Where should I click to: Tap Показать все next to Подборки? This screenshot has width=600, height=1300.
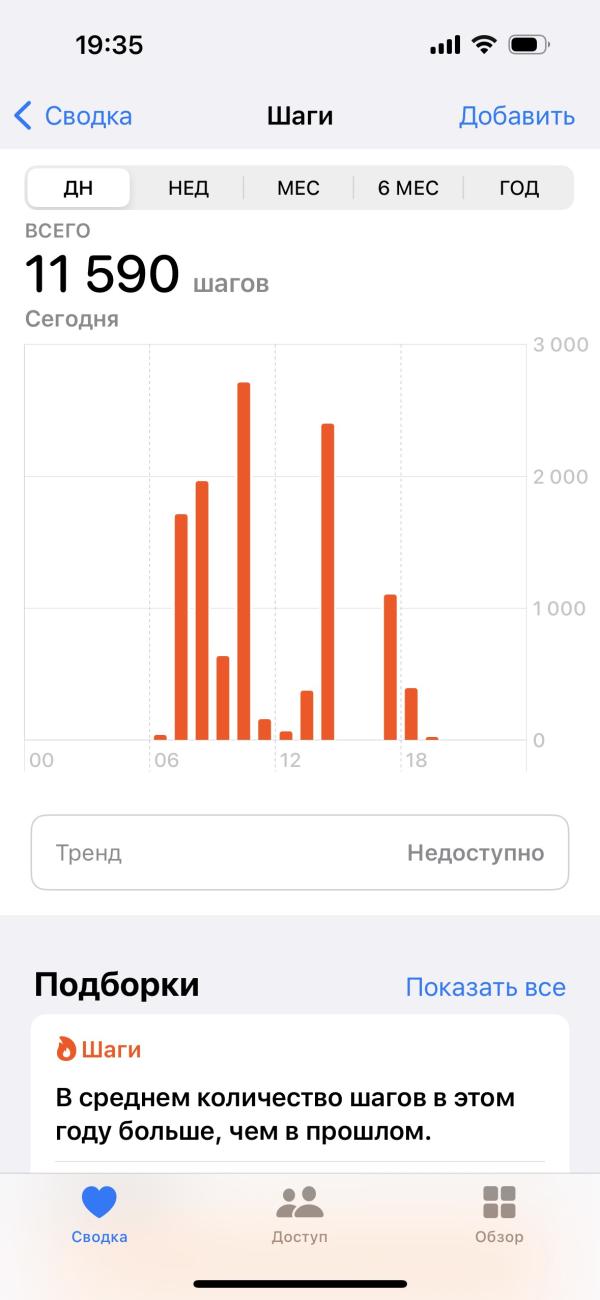pyautogui.click(x=485, y=988)
